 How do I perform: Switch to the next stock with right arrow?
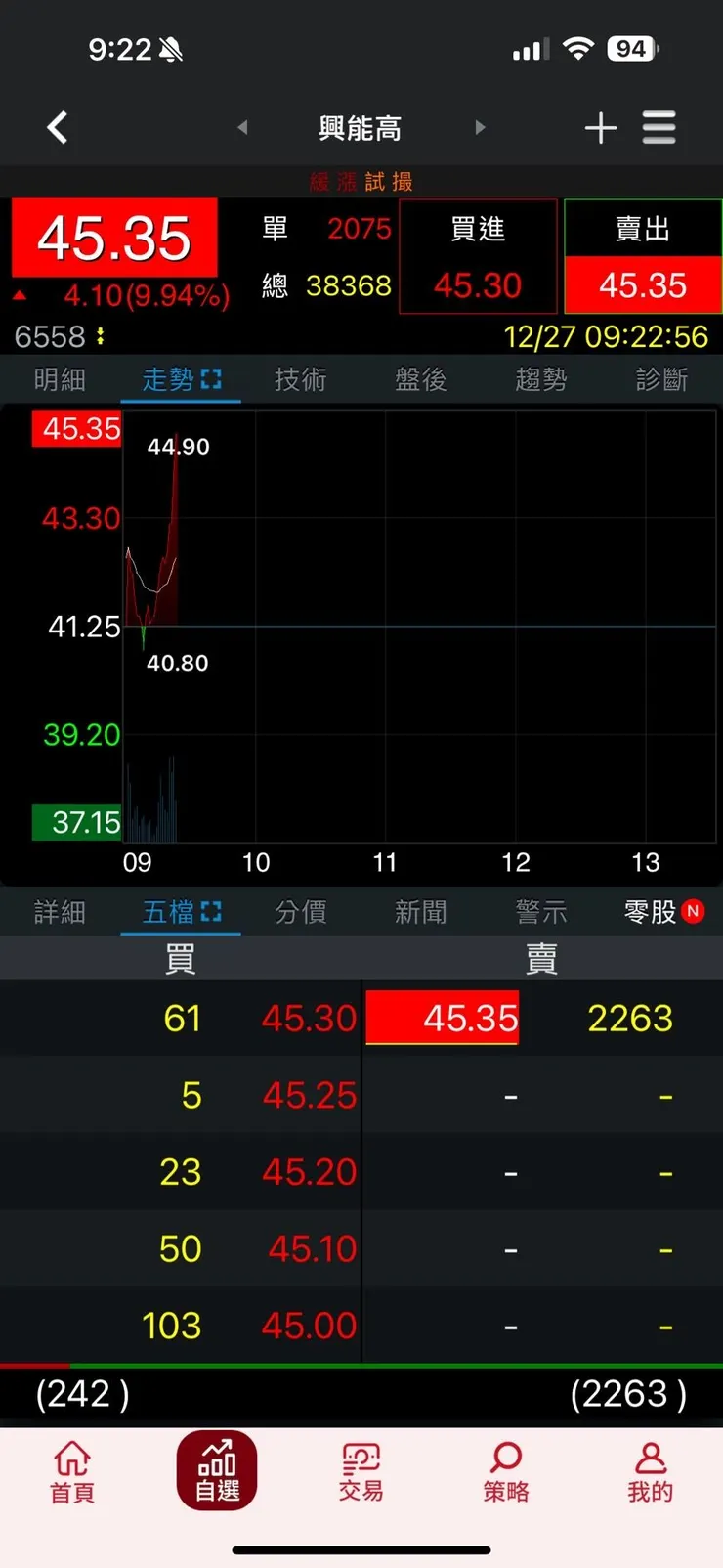pyautogui.click(x=480, y=128)
